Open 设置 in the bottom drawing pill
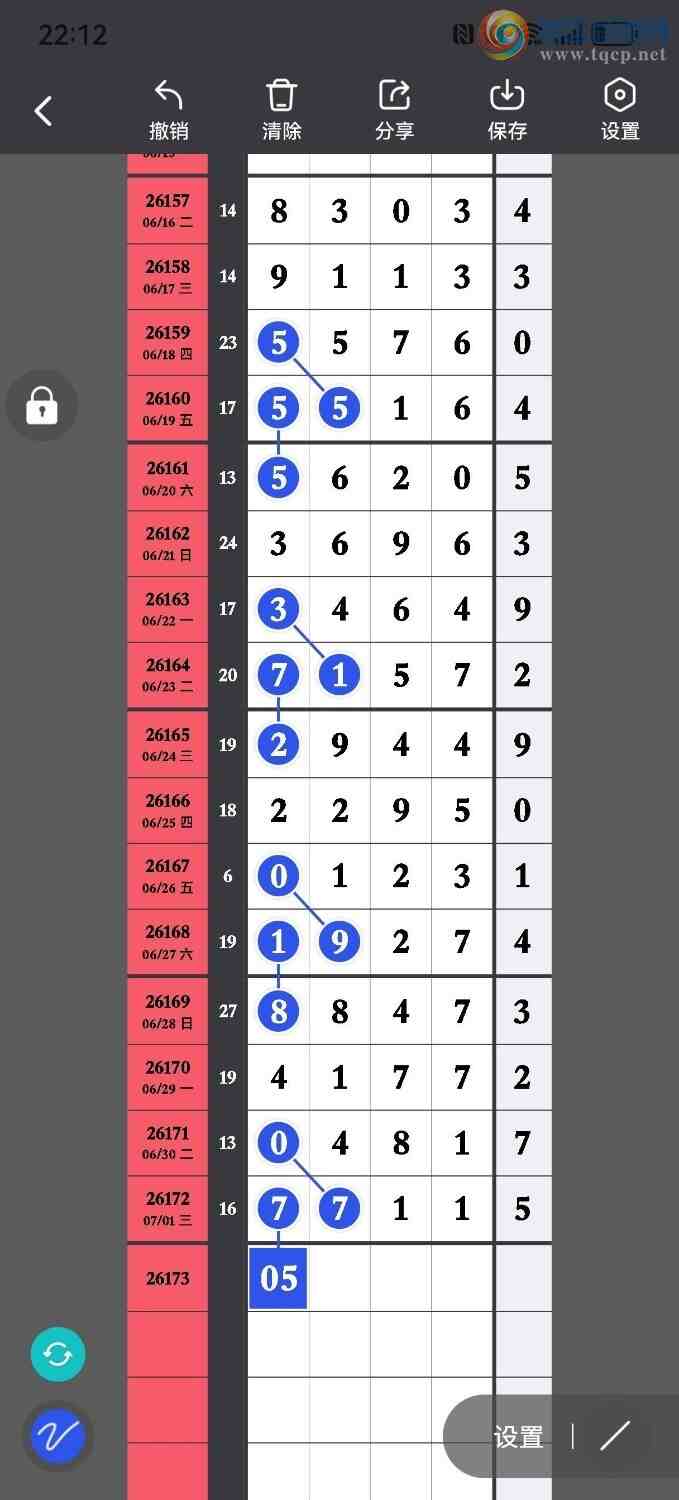The image size is (679, 1500). pyautogui.click(x=518, y=1437)
